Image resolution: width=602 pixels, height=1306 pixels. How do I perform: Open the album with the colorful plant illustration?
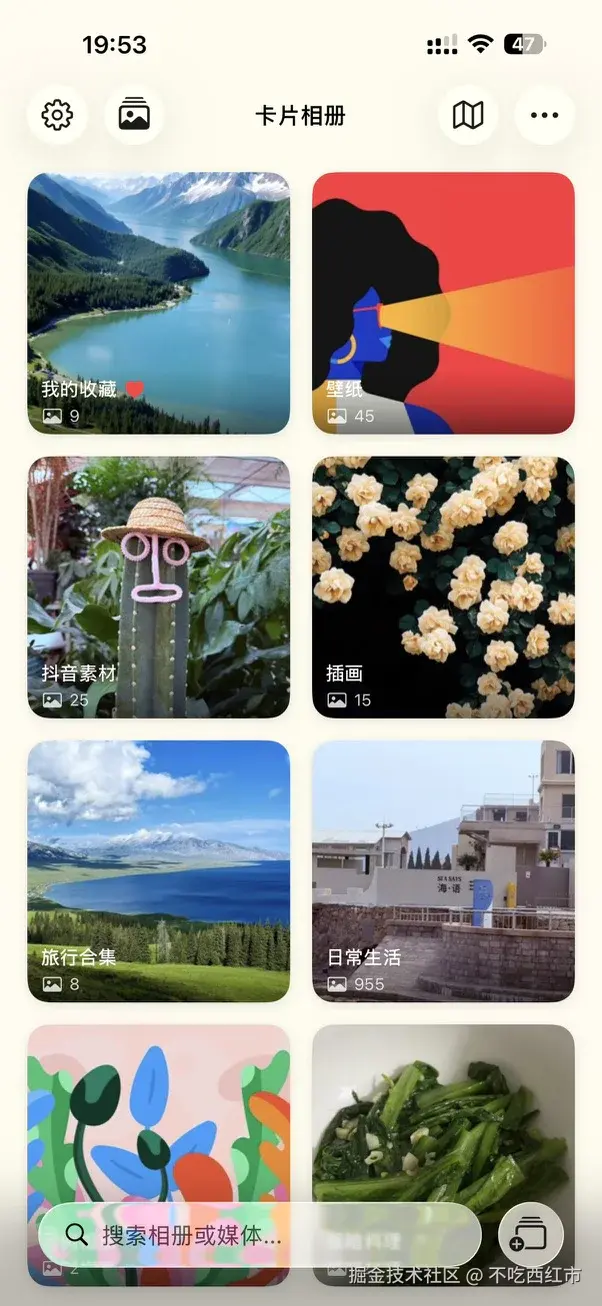(159, 1155)
